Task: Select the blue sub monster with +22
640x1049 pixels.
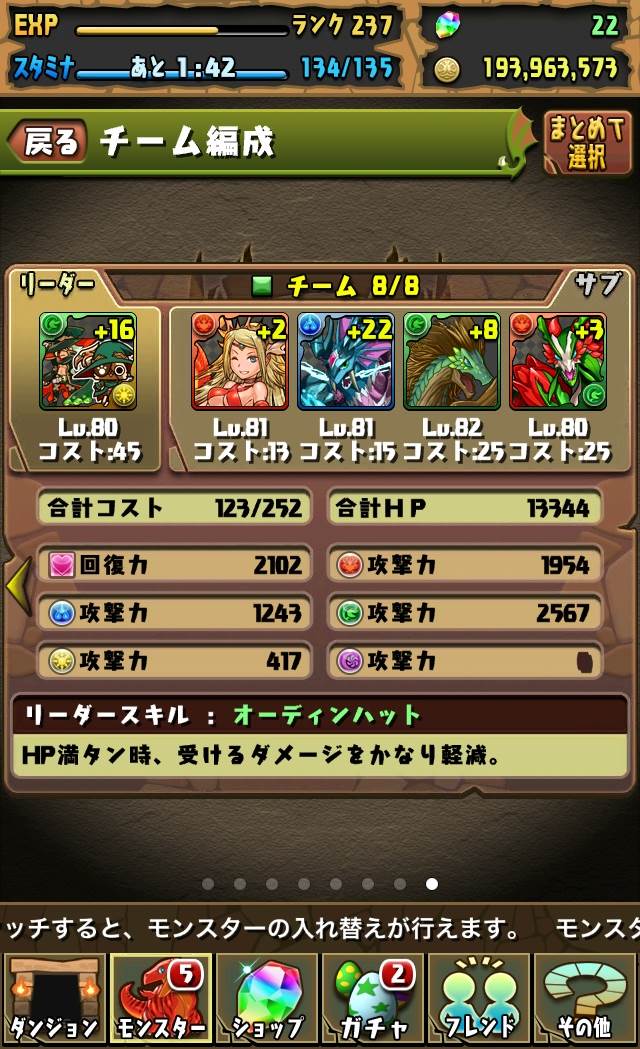Action: (346, 361)
